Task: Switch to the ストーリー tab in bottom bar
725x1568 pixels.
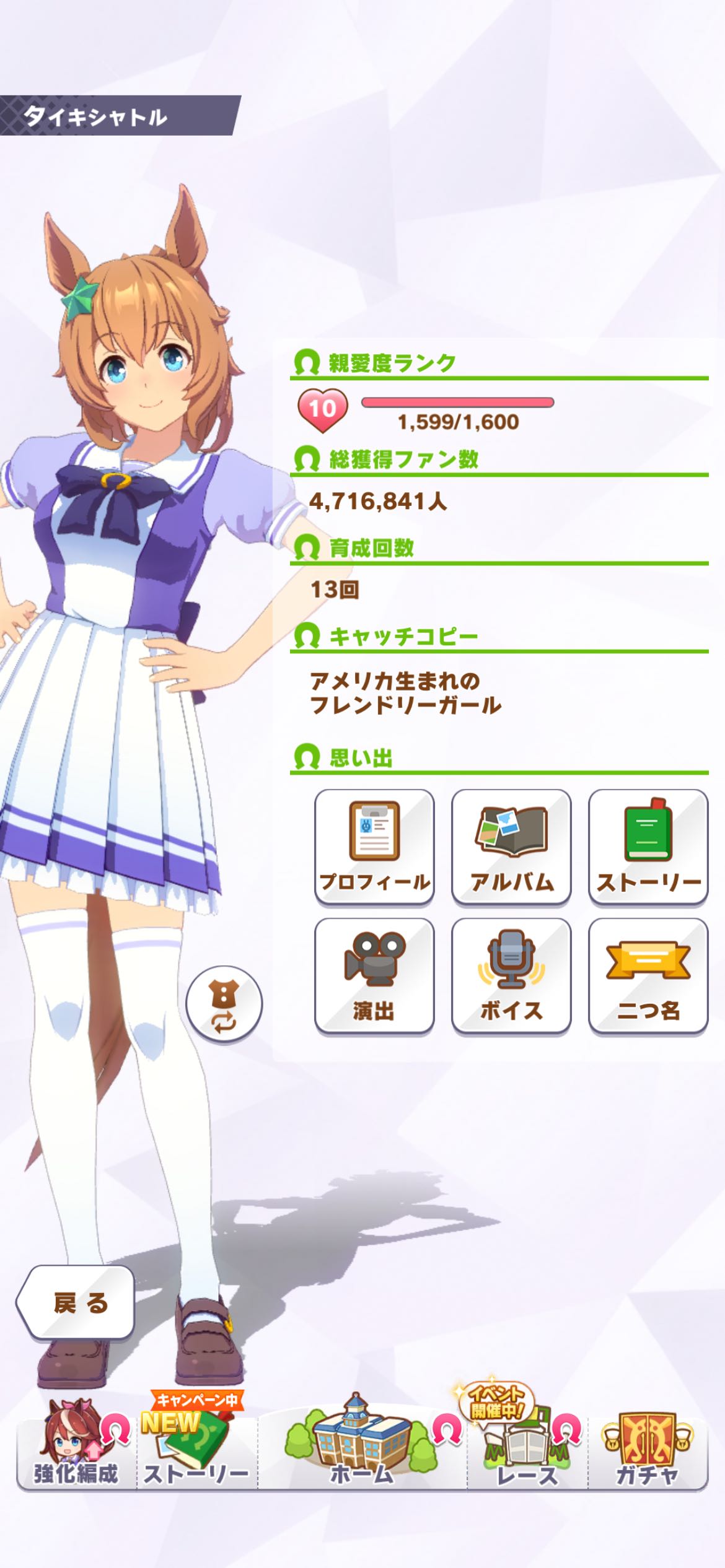Action: point(196,1452)
